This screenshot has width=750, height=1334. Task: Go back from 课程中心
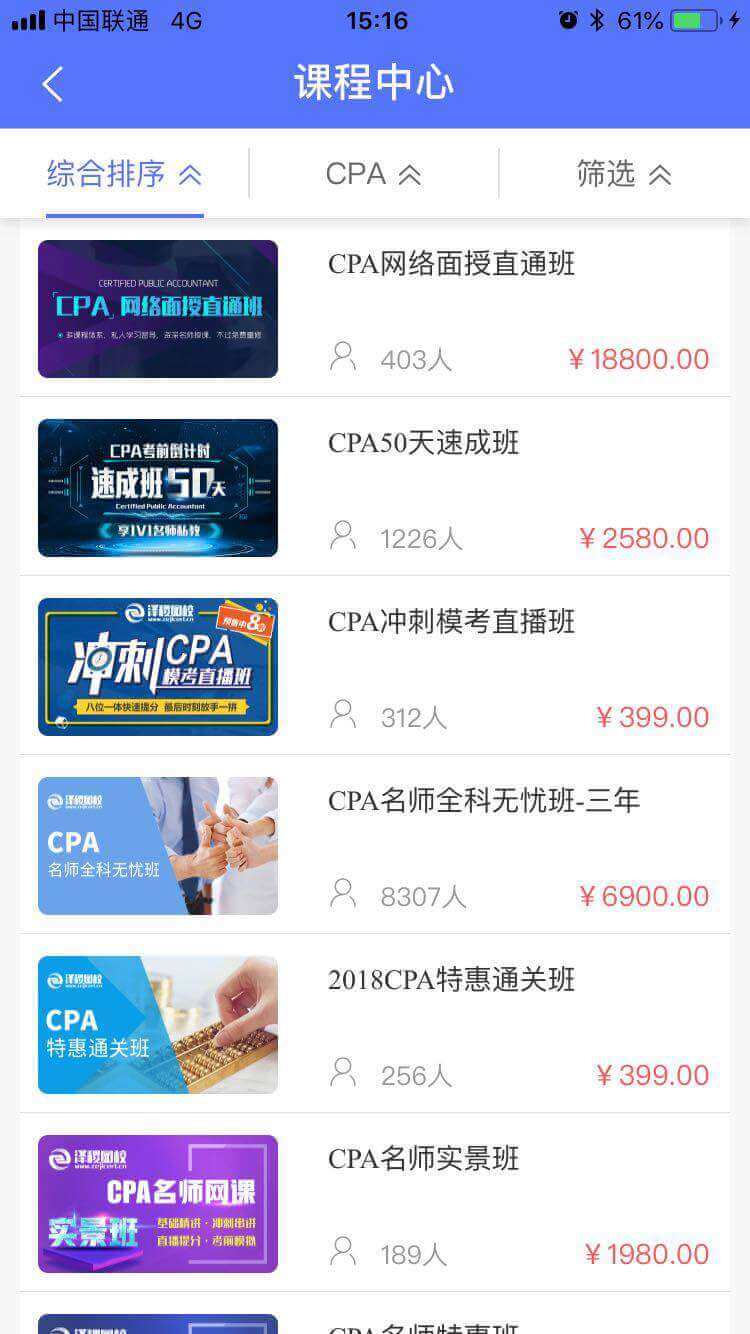(x=53, y=84)
